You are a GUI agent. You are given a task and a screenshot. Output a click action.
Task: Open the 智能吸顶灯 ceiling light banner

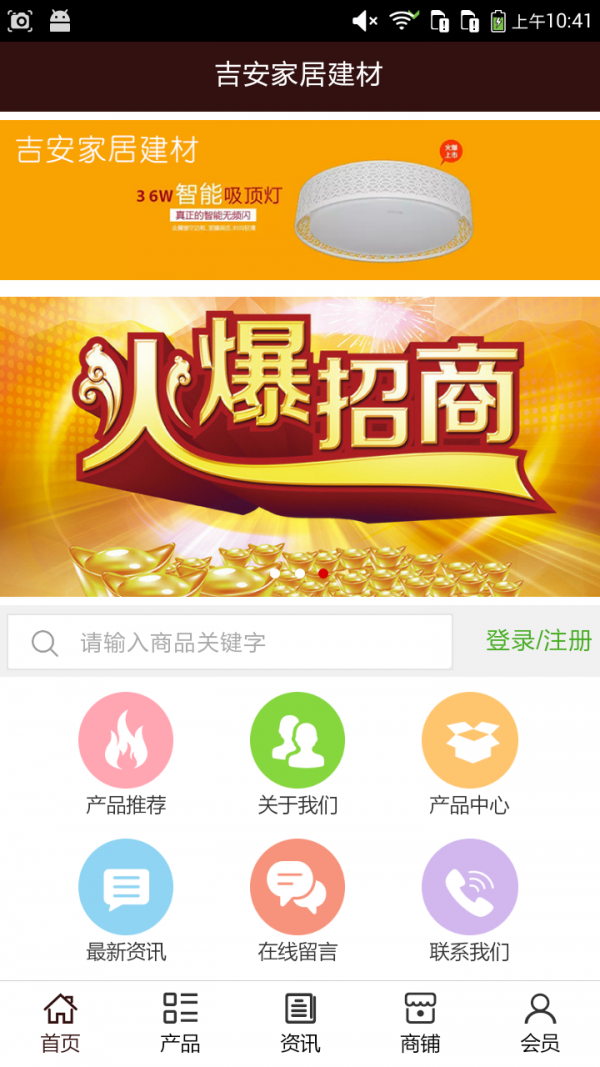pyautogui.click(x=300, y=199)
